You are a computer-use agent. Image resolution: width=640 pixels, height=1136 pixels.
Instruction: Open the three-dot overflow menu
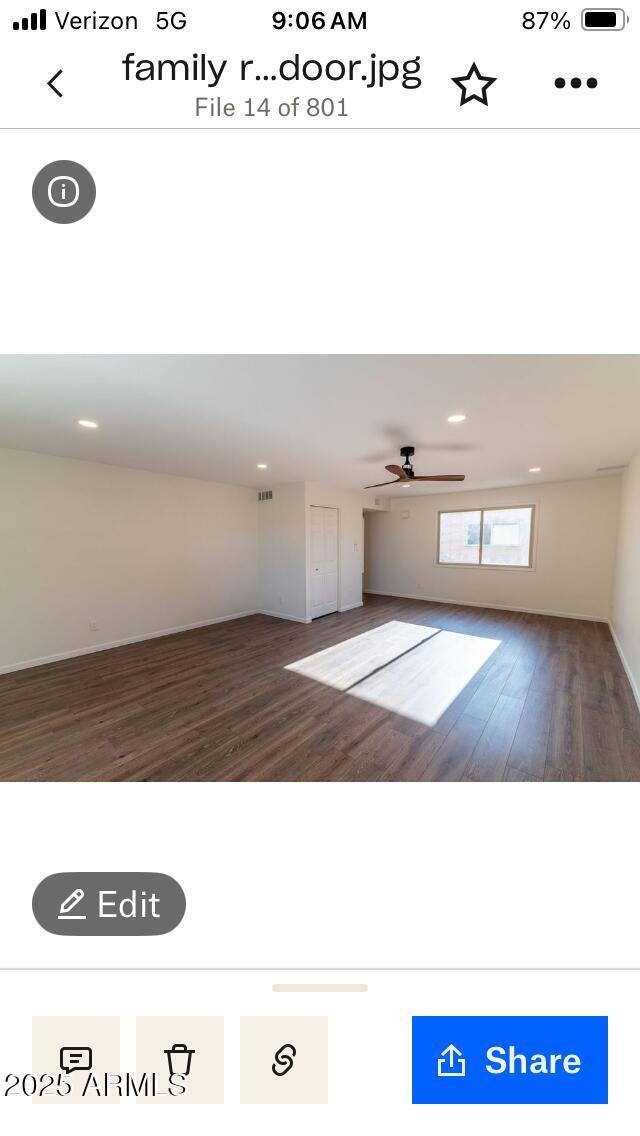[575, 83]
